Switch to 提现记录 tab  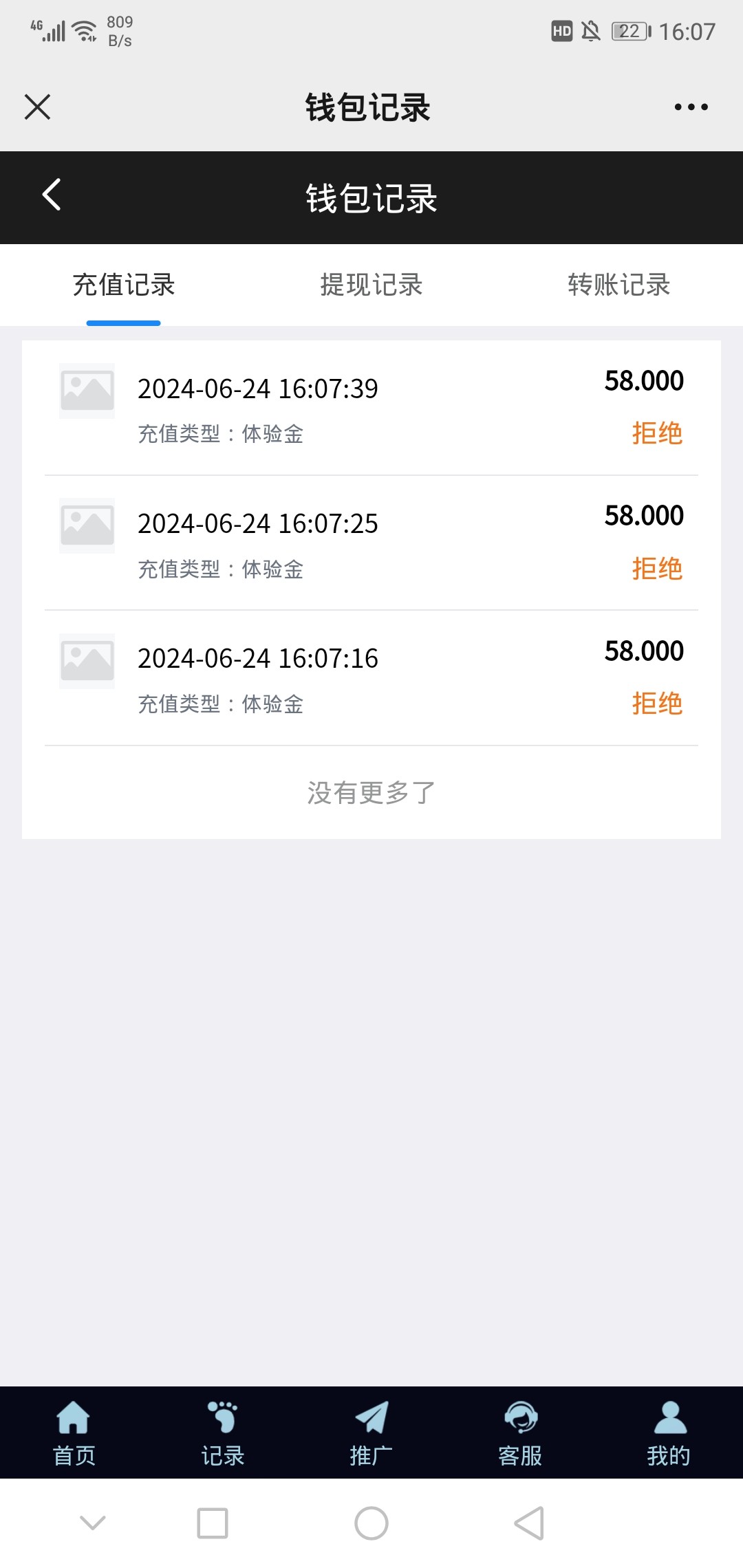371,285
